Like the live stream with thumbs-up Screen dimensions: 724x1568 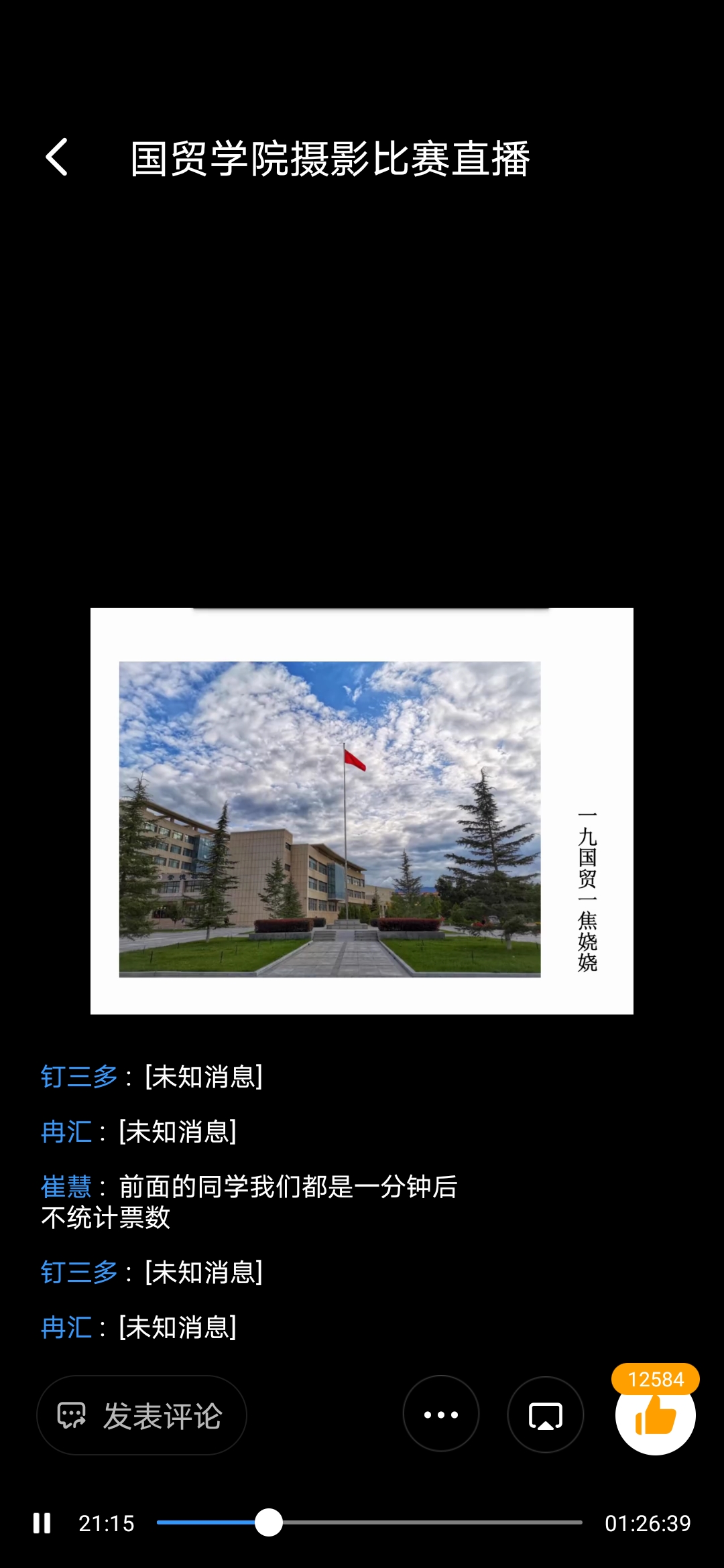click(655, 1415)
